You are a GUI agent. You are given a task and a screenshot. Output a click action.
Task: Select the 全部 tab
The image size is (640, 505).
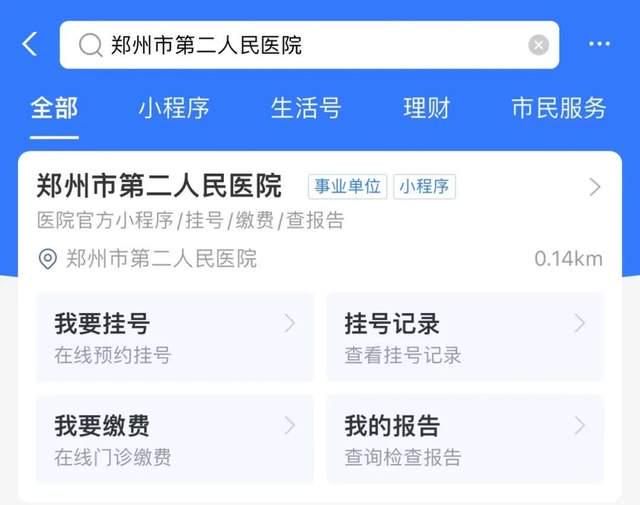click(54, 108)
